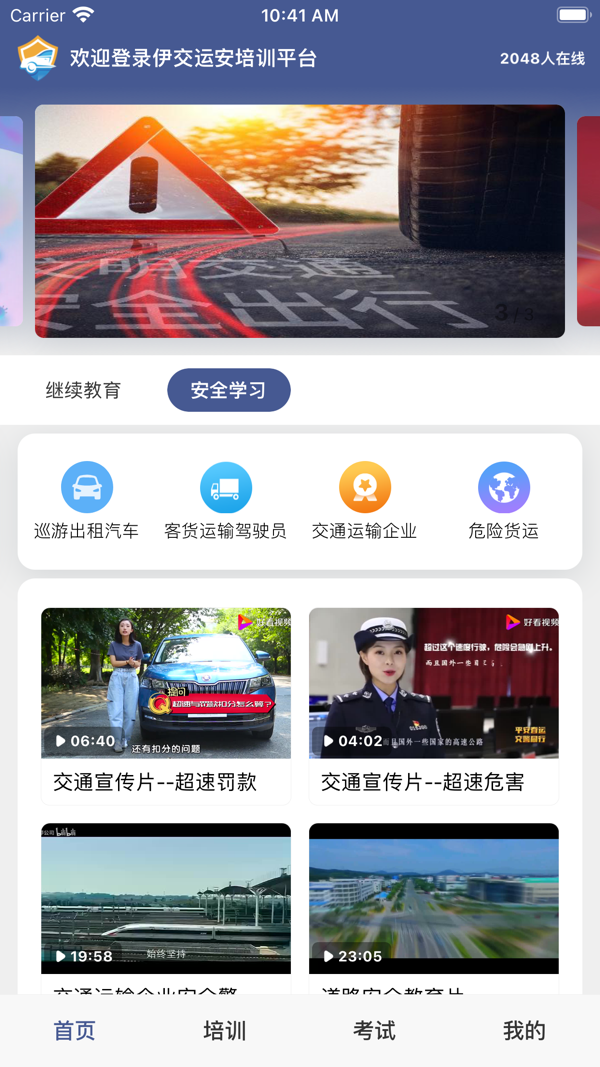Select the 安全学习 tab
This screenshot has width=600, height=1067.
click(229, 390)
